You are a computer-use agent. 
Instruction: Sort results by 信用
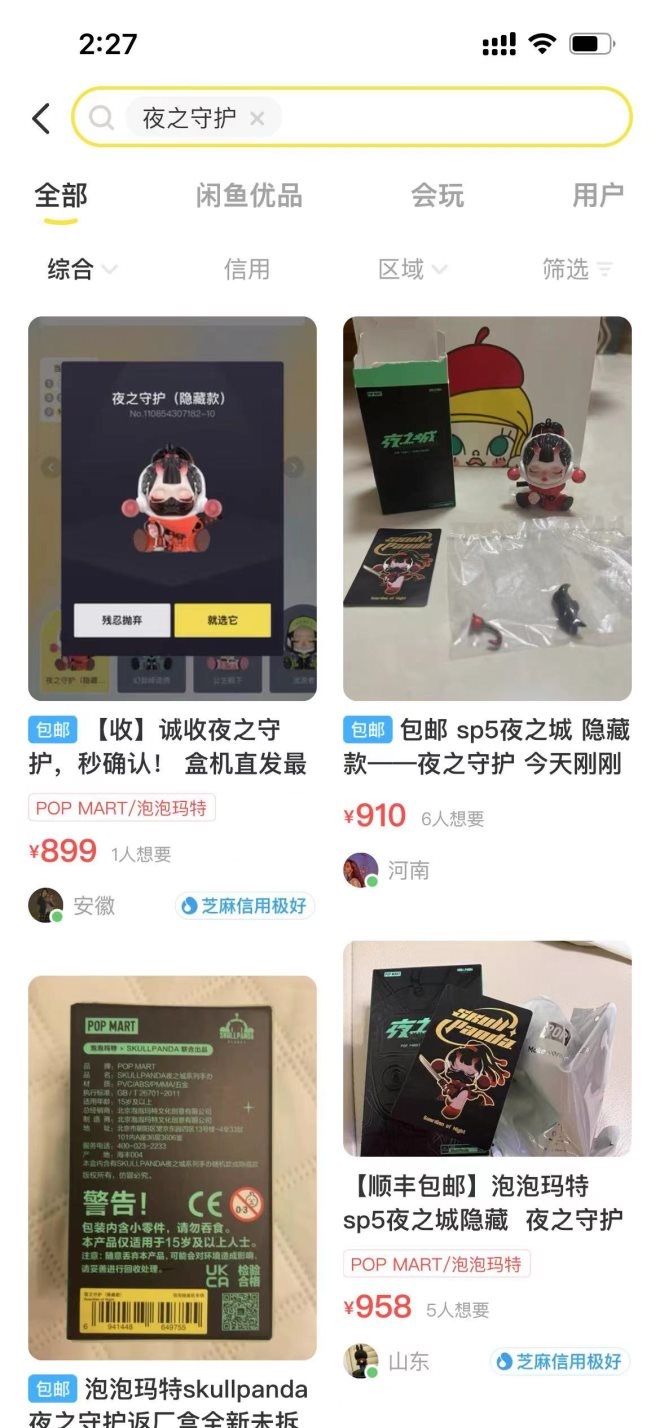[246, 269]
